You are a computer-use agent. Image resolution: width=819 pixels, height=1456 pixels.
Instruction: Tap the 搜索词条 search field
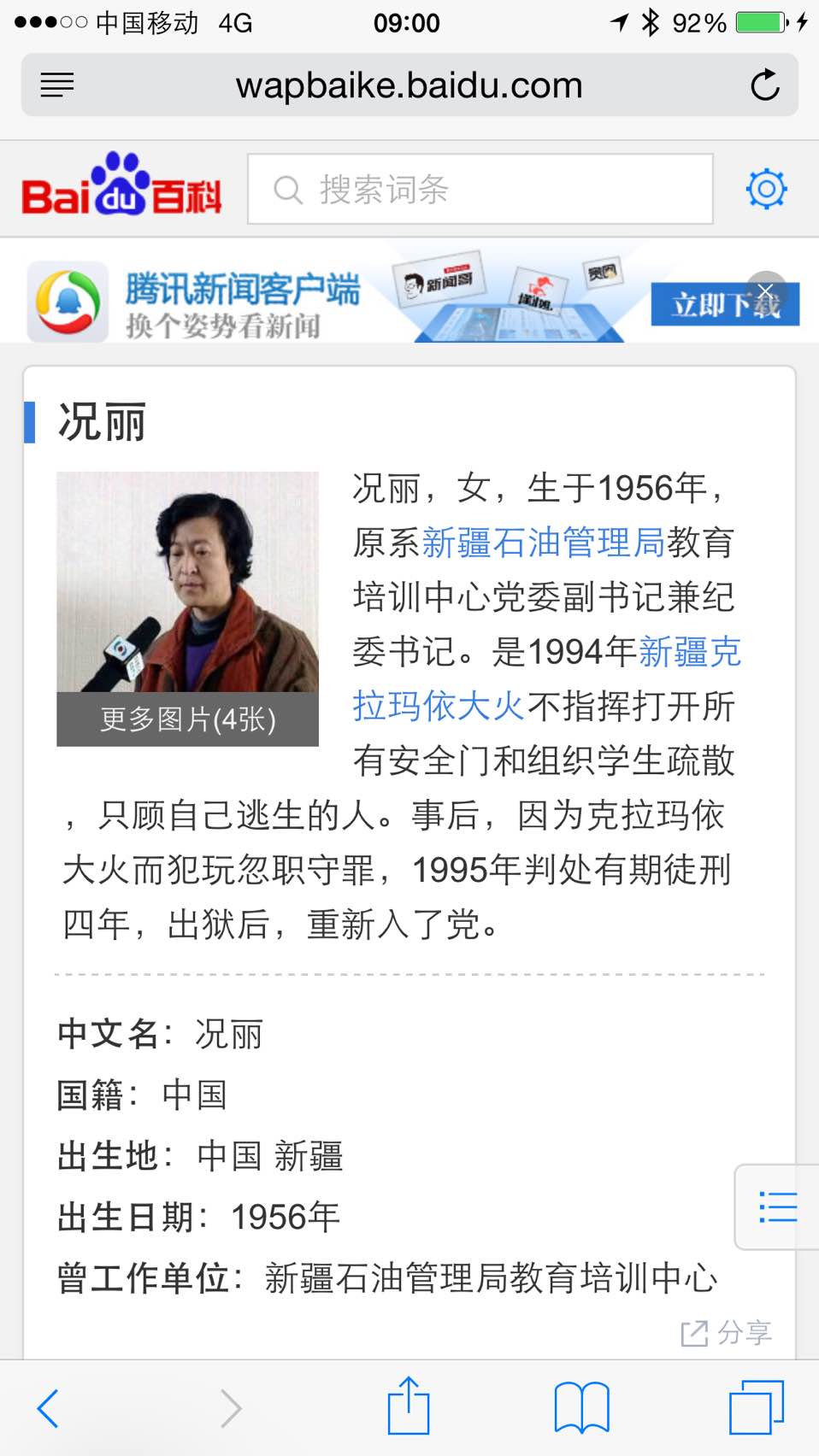[x=480, y=189]
